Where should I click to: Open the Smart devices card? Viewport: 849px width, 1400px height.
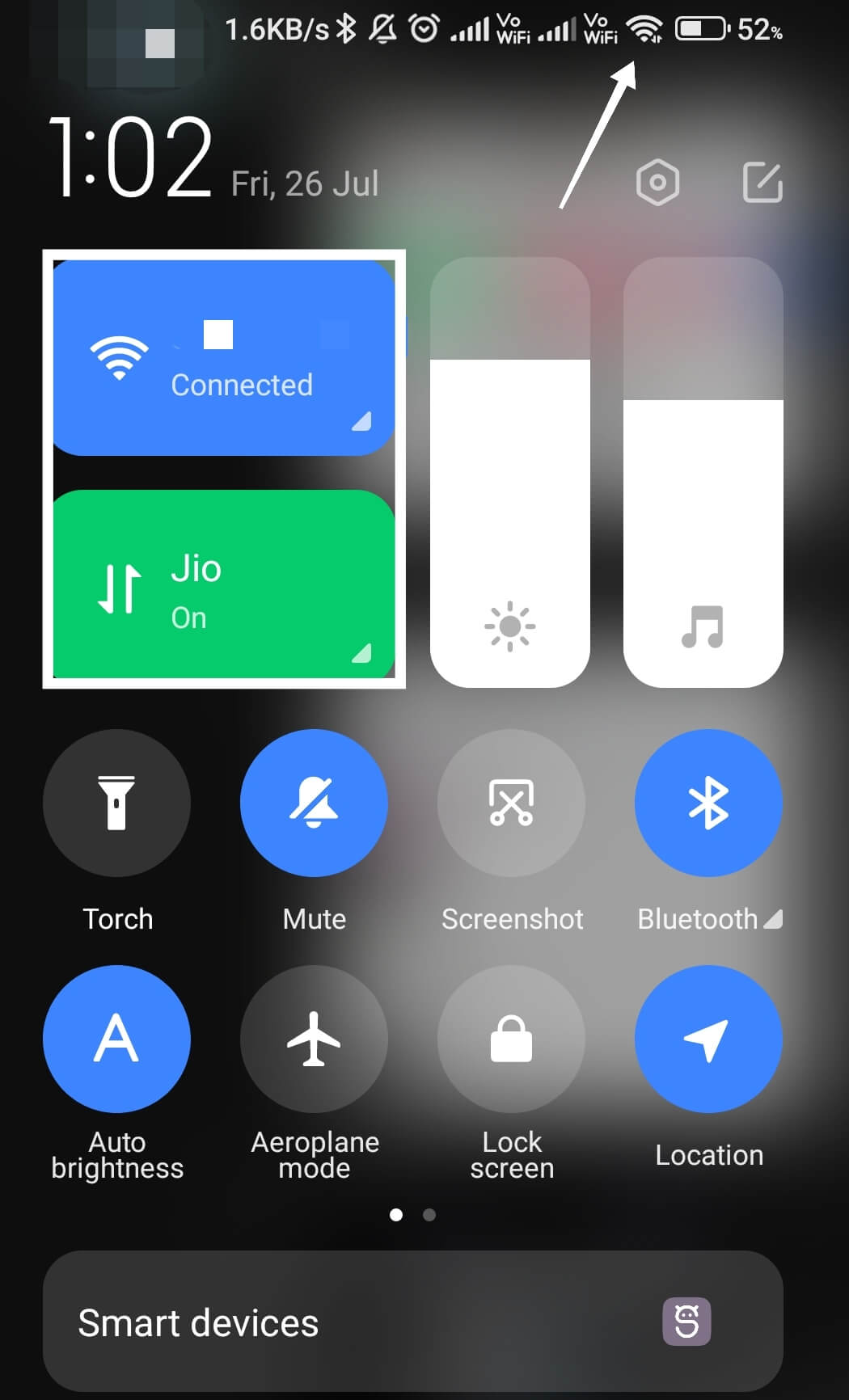click(x=412, y=1322)
